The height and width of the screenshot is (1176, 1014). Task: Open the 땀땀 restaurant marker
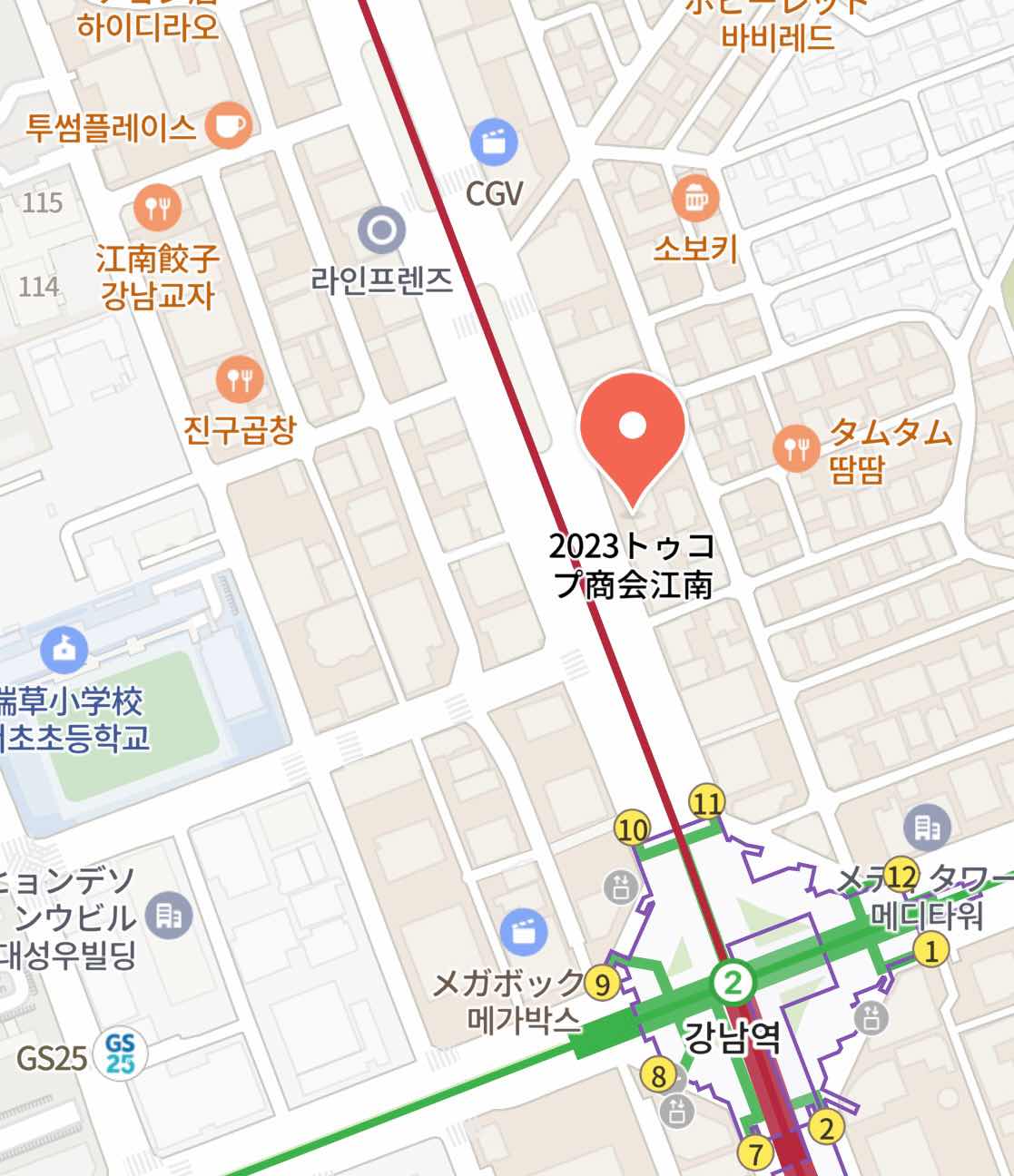796,447
